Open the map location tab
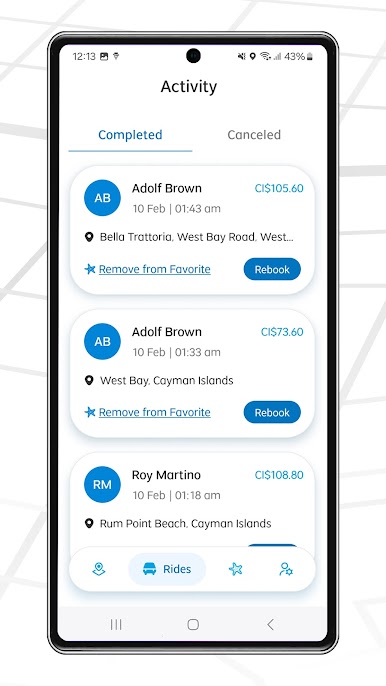 click(x=99, y=569)
